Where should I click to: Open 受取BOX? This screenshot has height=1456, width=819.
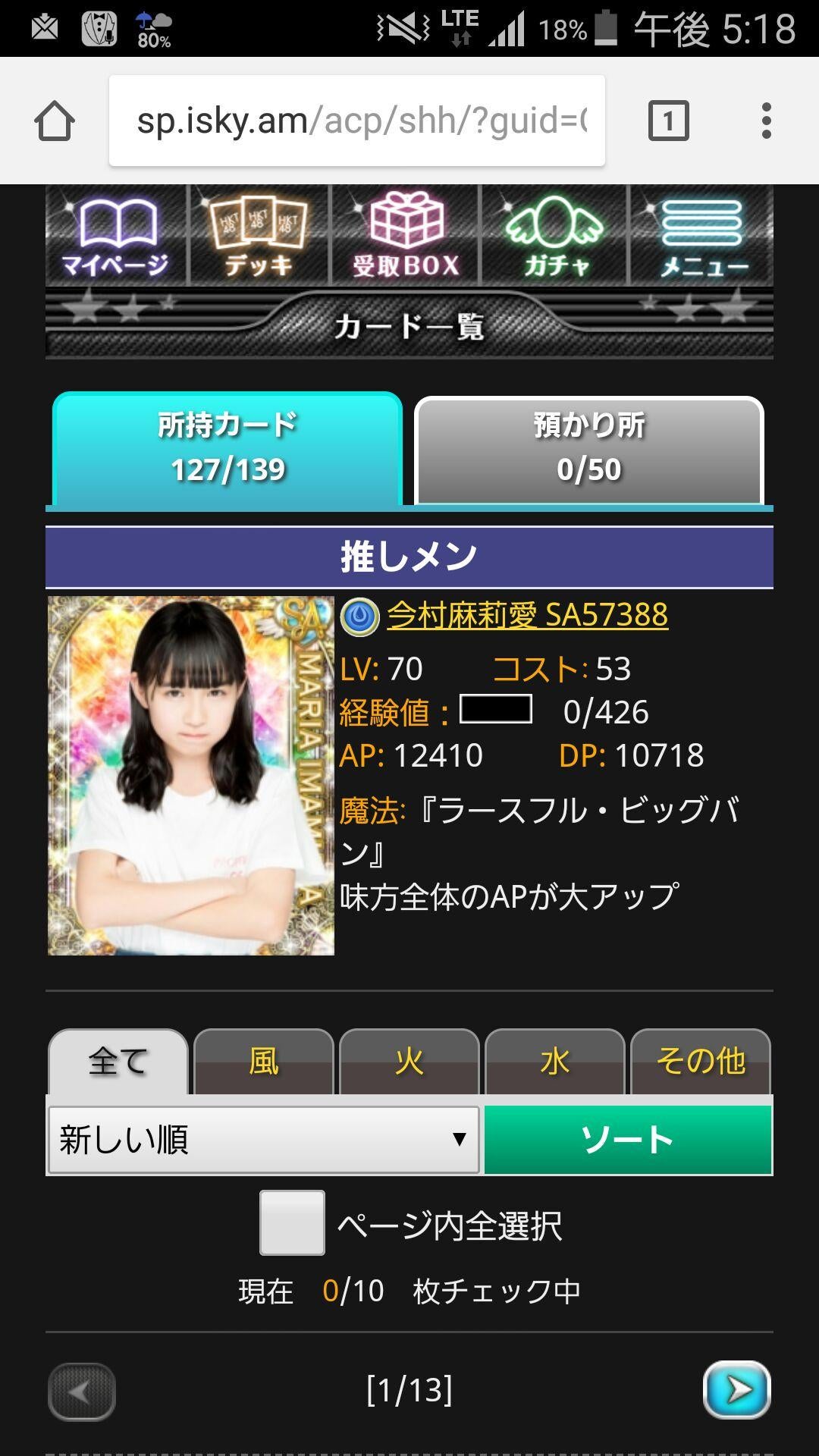tap(406, 236)
